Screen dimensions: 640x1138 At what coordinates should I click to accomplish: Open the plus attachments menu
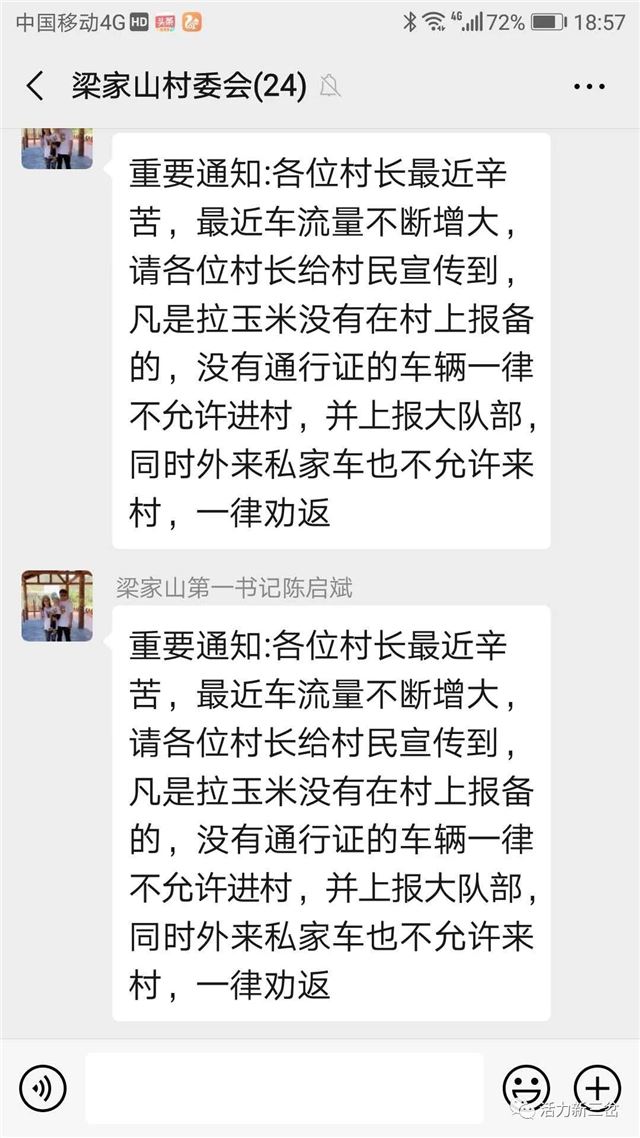597,1087
